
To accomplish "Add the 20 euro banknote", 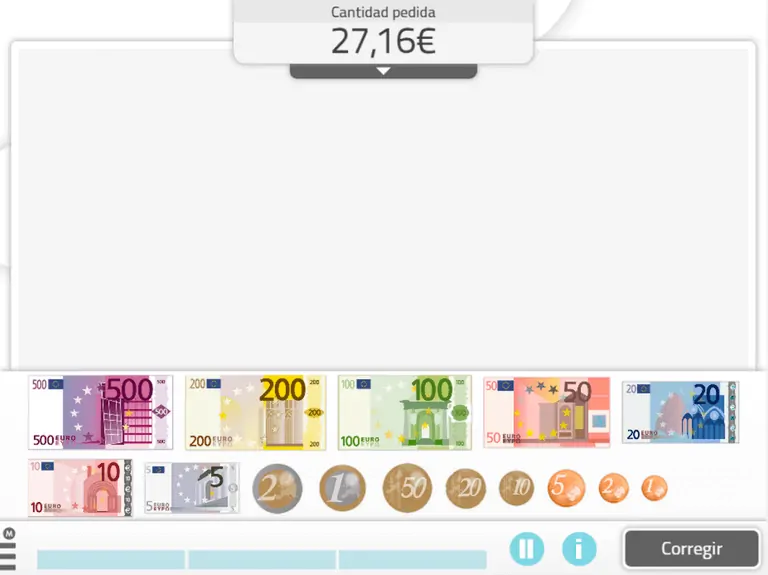I will (x=680, y=412).
